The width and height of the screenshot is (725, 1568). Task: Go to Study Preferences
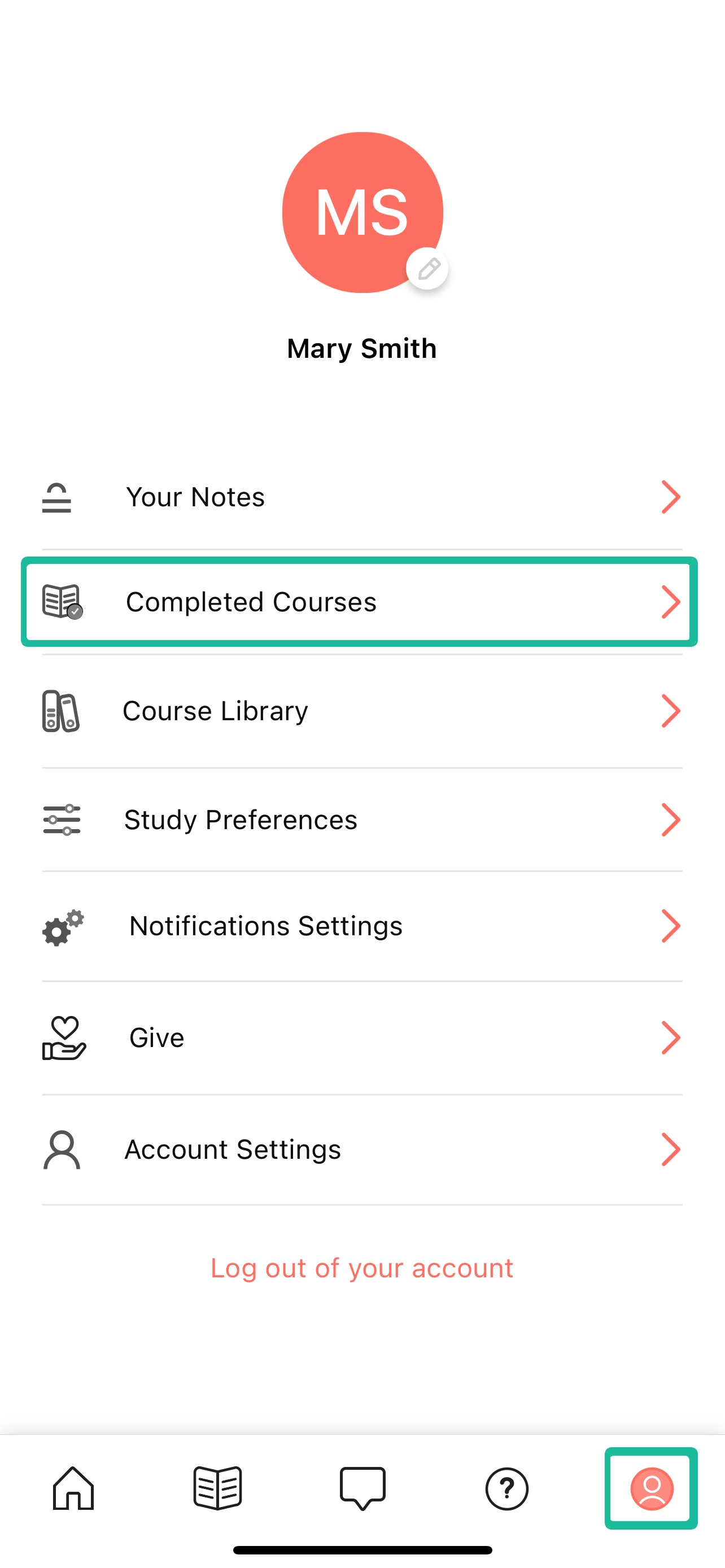point(361,820)
